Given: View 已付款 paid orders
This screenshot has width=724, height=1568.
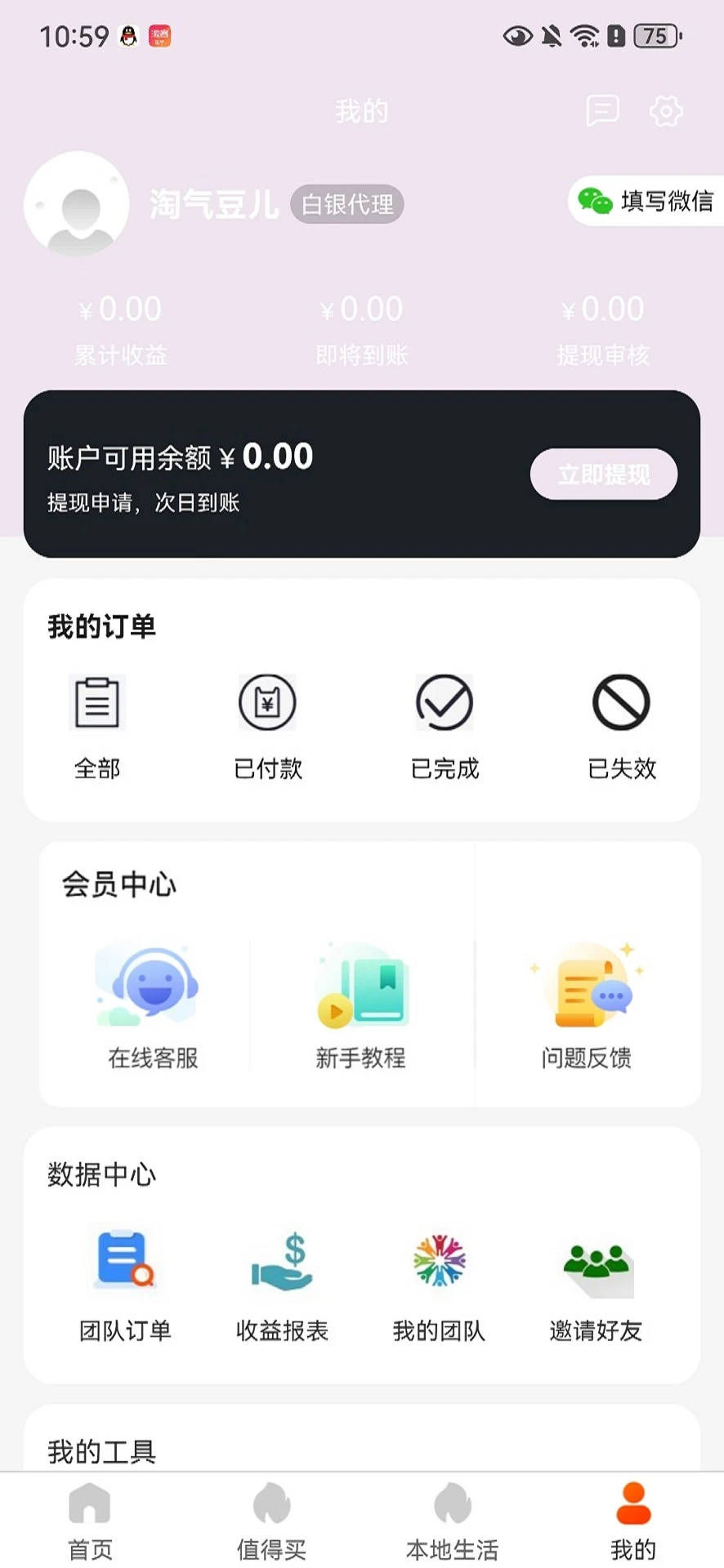Looking at the screenshot, I should coord(268,725).
